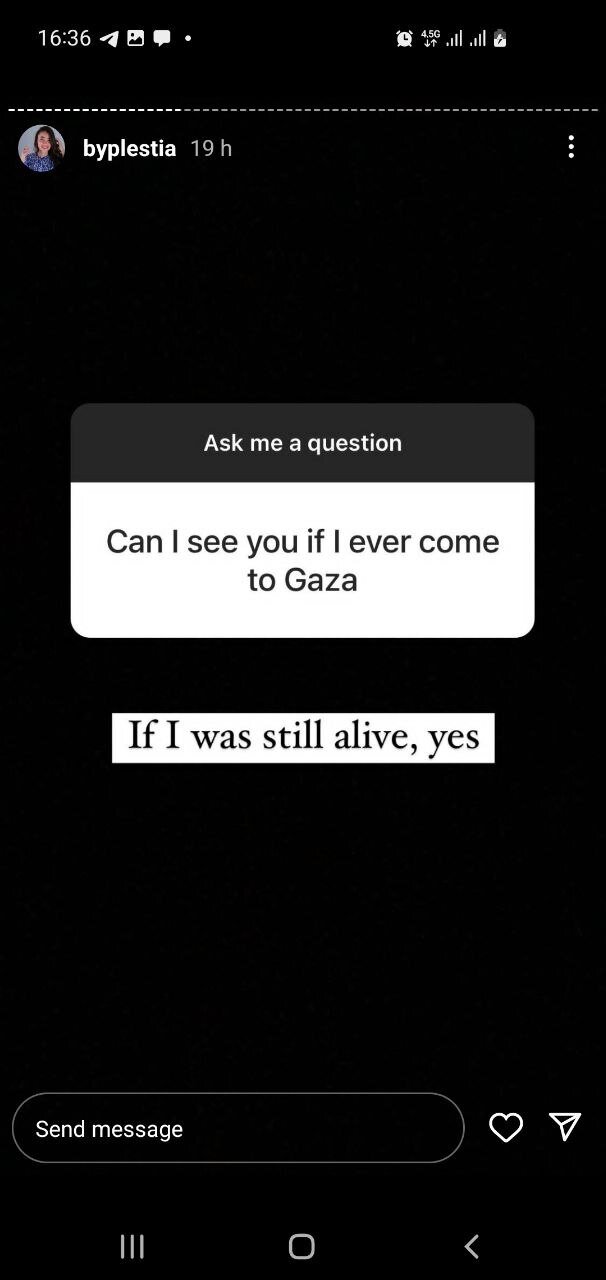Open the byplestia username link
This screenshot has width=606, height=1280.
click(x=129, y=148)
